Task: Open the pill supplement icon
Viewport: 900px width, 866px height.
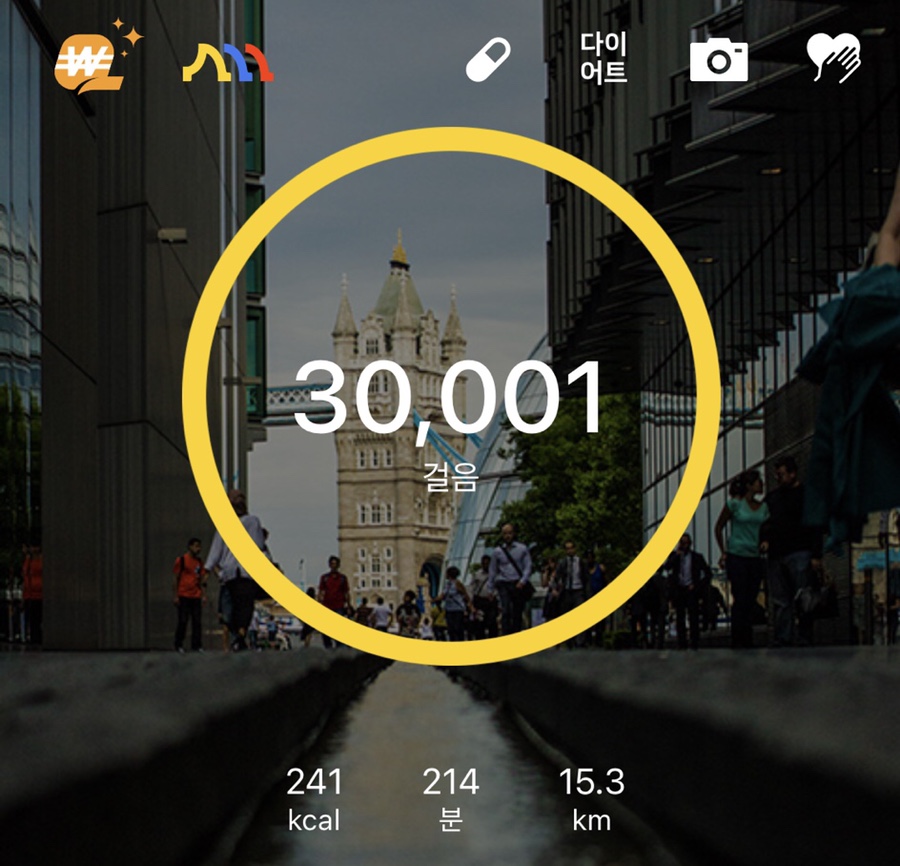Action: click(488, 60)
